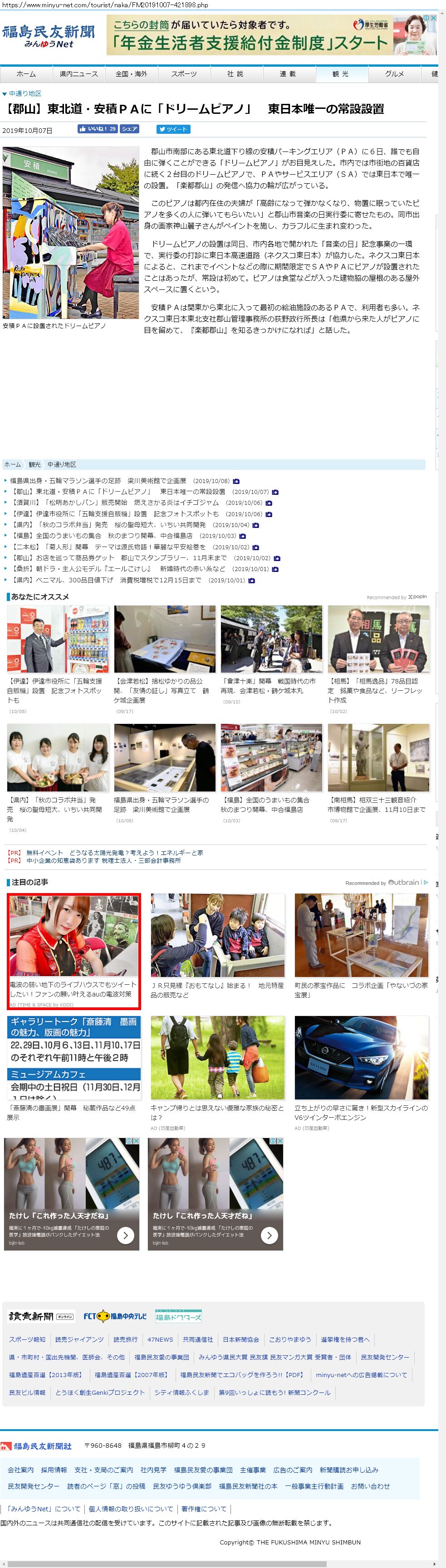The height and width of the screenshot is (1568, 446).
Task: Open the ホーム navigation tab
Action: click(26, 73)
